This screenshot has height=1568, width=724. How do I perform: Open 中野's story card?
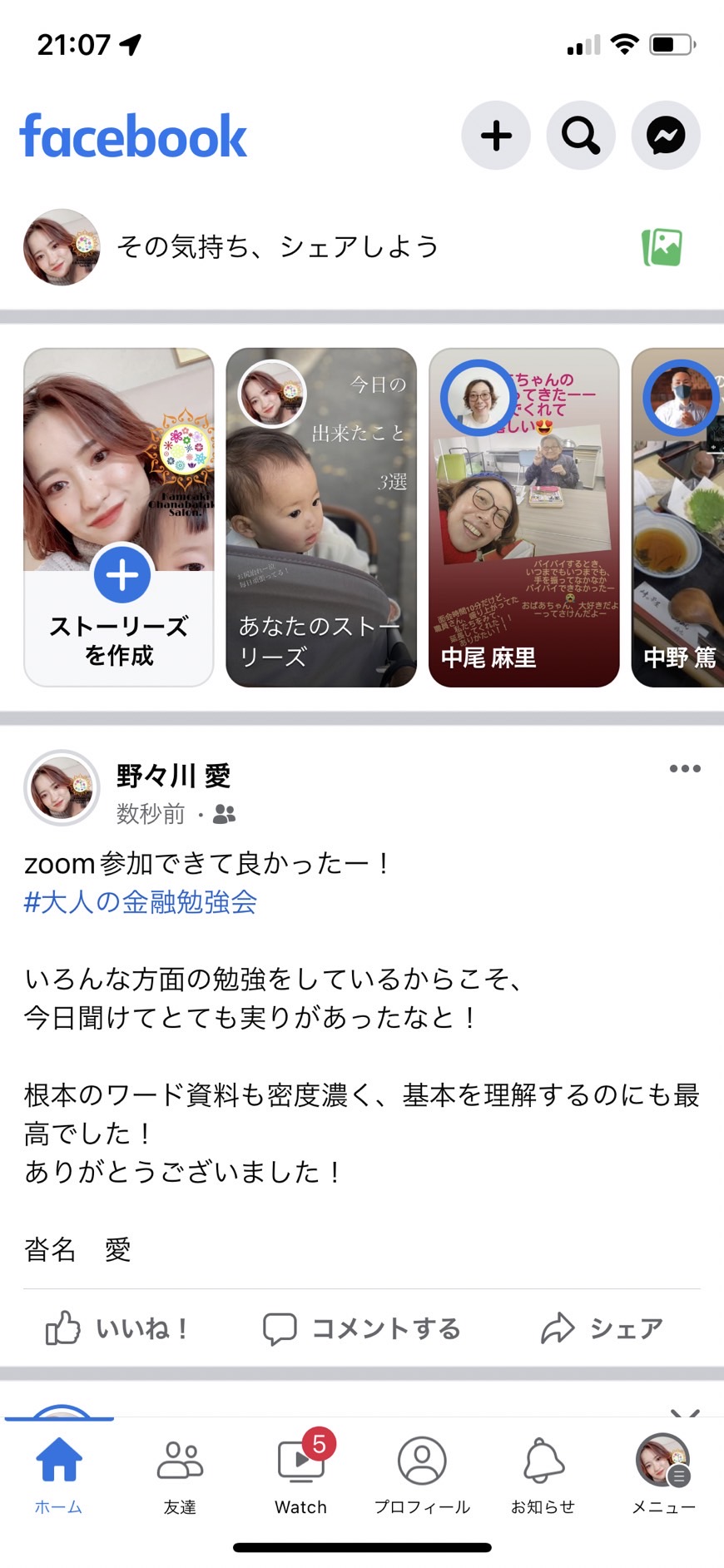678,518
